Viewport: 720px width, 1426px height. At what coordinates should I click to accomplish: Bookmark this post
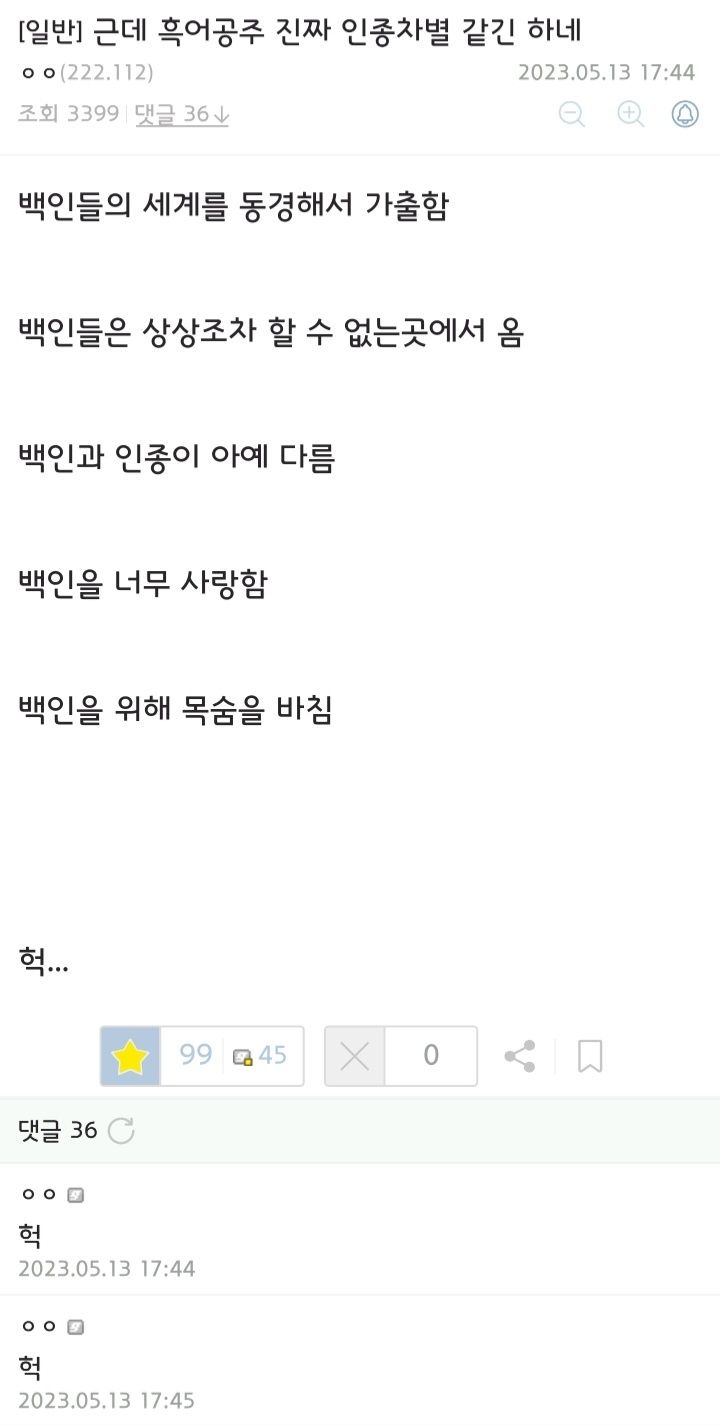590,1056
